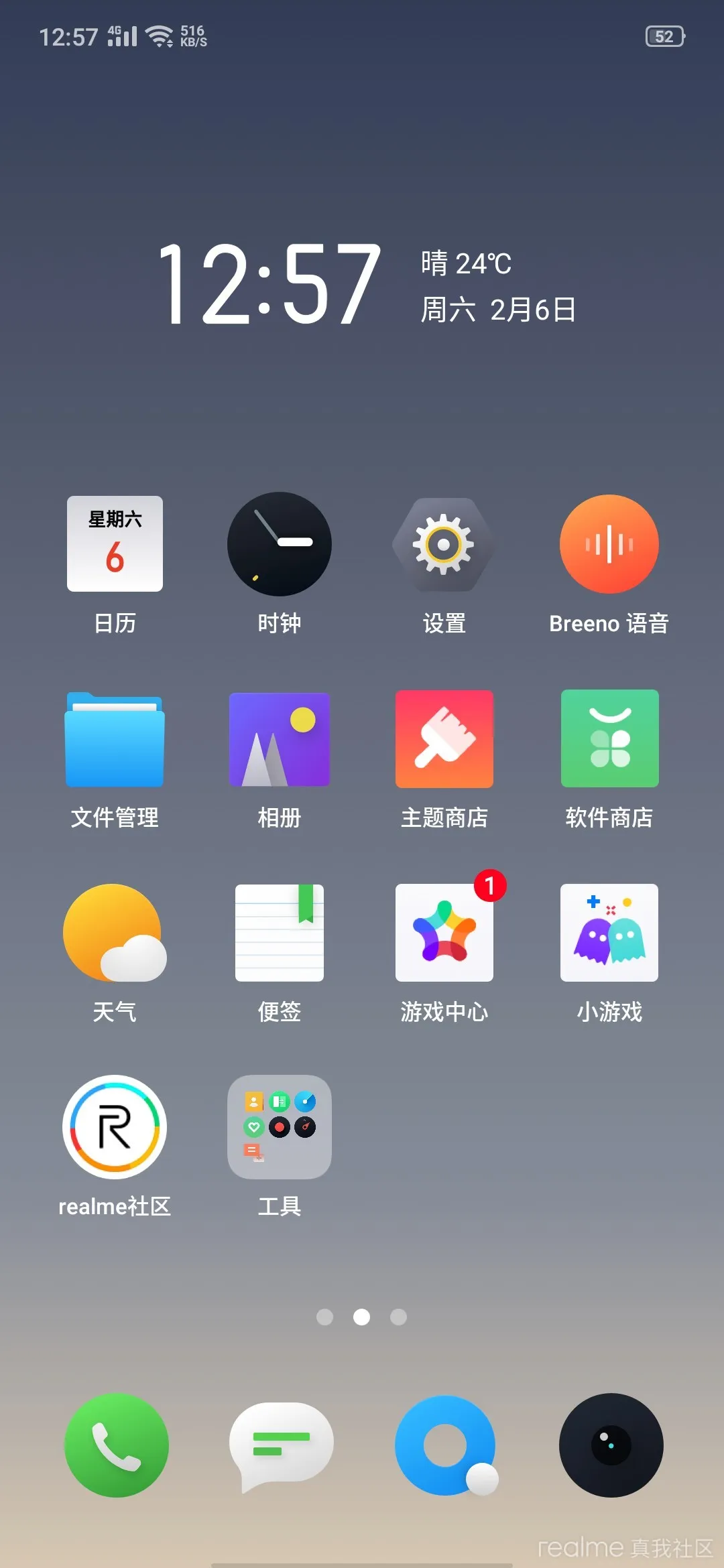Image resolution: width=724 pixels, height=1568 pixels.
Task: Launch the browser from the dock
Action: (444, 1445)
